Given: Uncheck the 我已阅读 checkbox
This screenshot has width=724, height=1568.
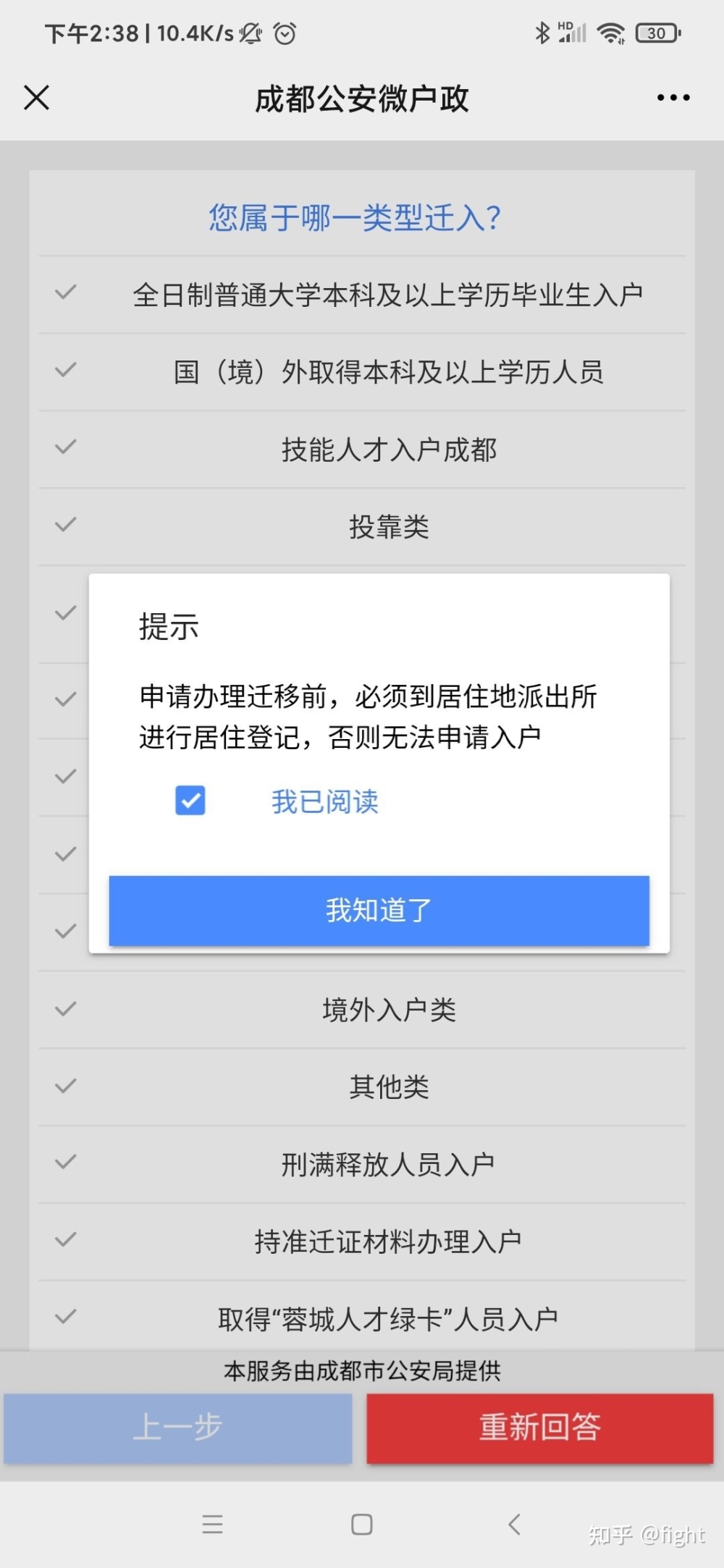Looking at the screenshot, I should coord(190,801).
